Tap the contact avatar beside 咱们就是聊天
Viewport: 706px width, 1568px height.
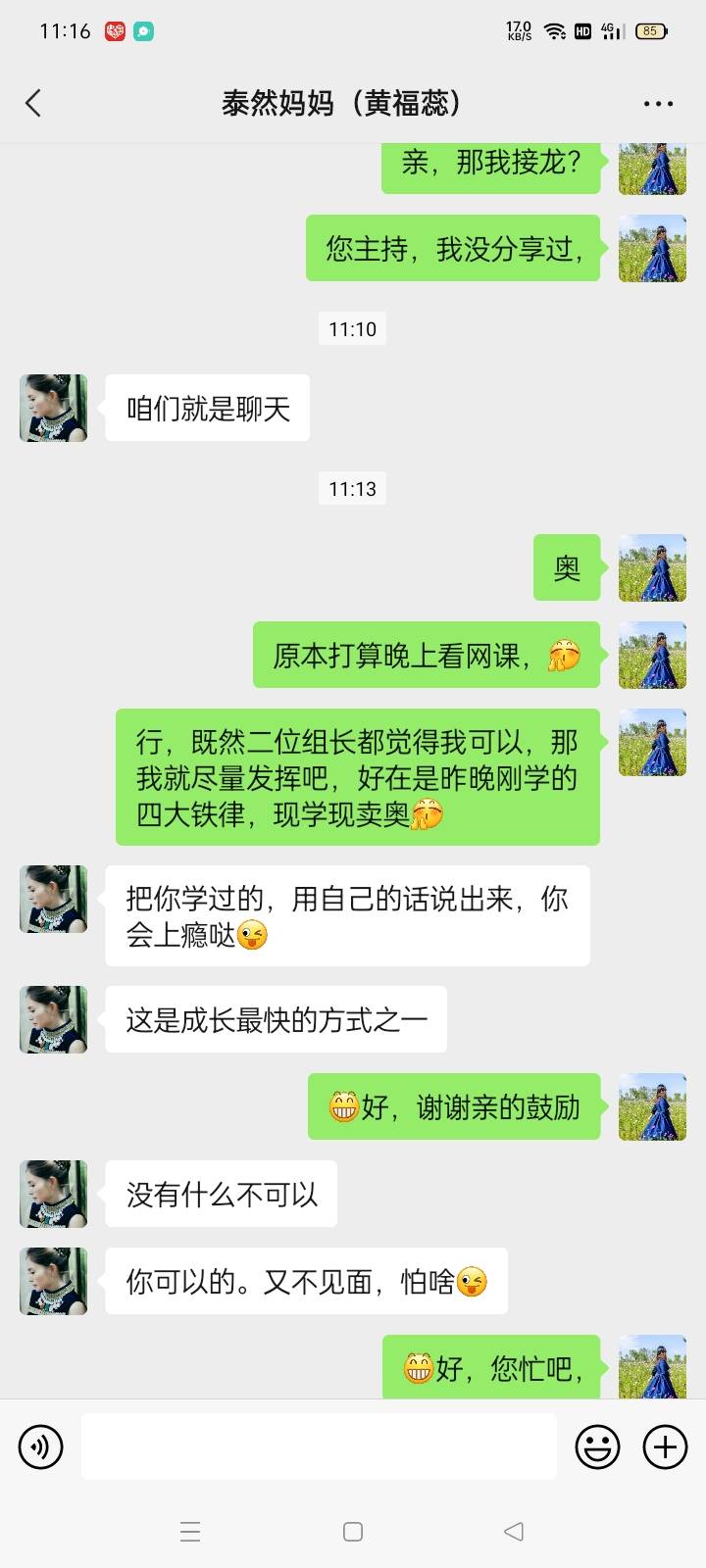click(52, 409)
